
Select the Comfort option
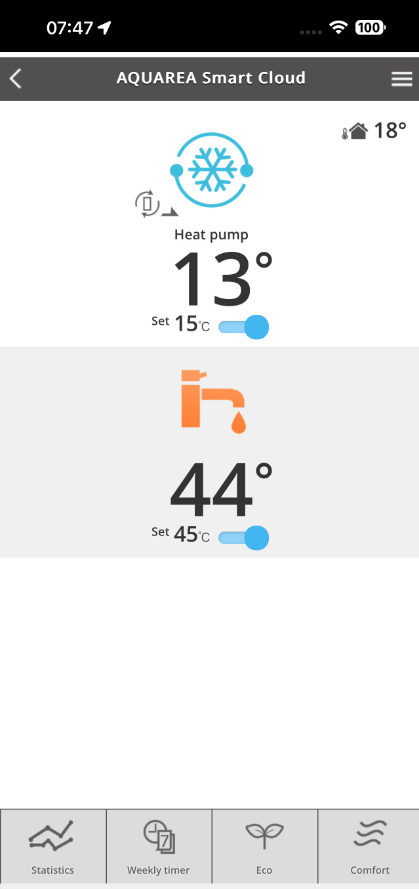click(x=369, y=845)
